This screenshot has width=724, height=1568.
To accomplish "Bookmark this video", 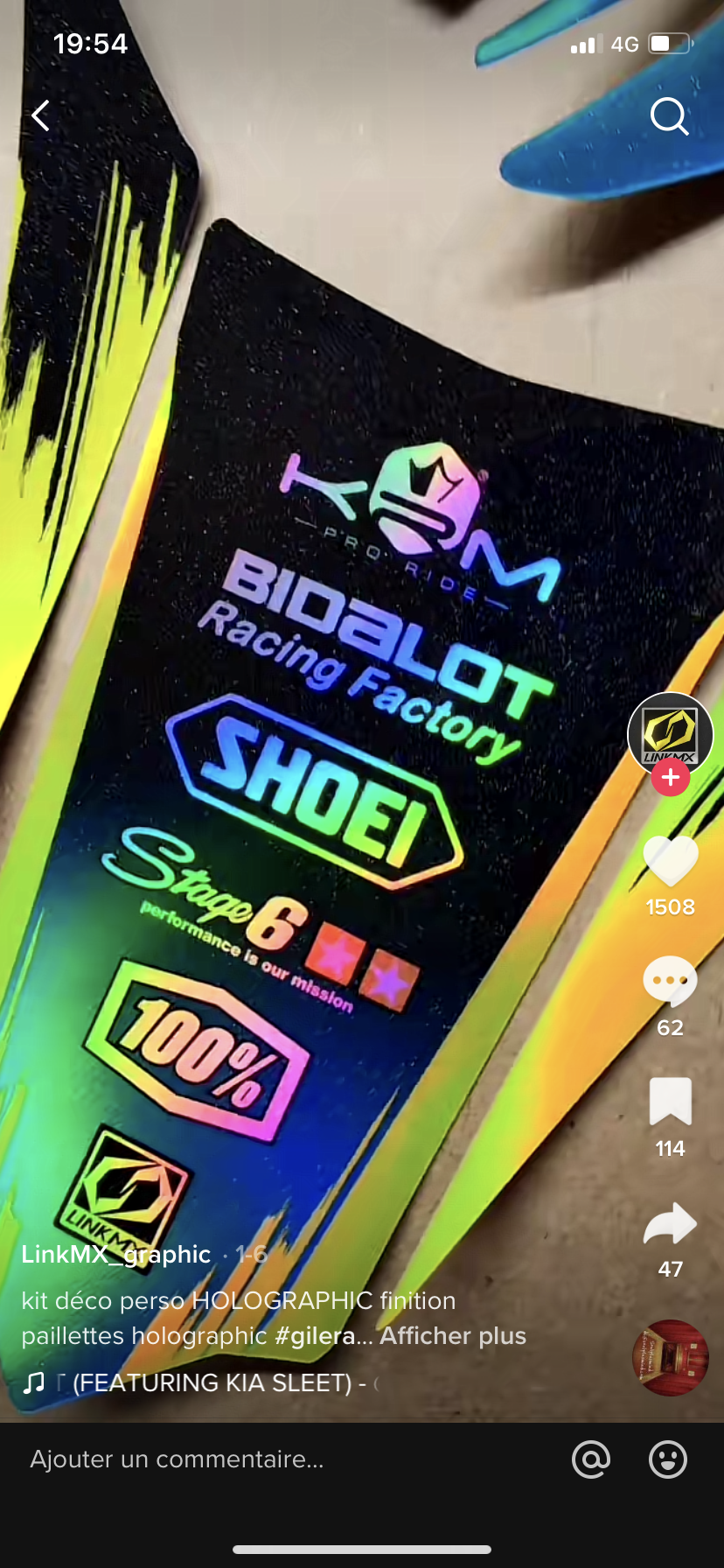I will 670,1101.
